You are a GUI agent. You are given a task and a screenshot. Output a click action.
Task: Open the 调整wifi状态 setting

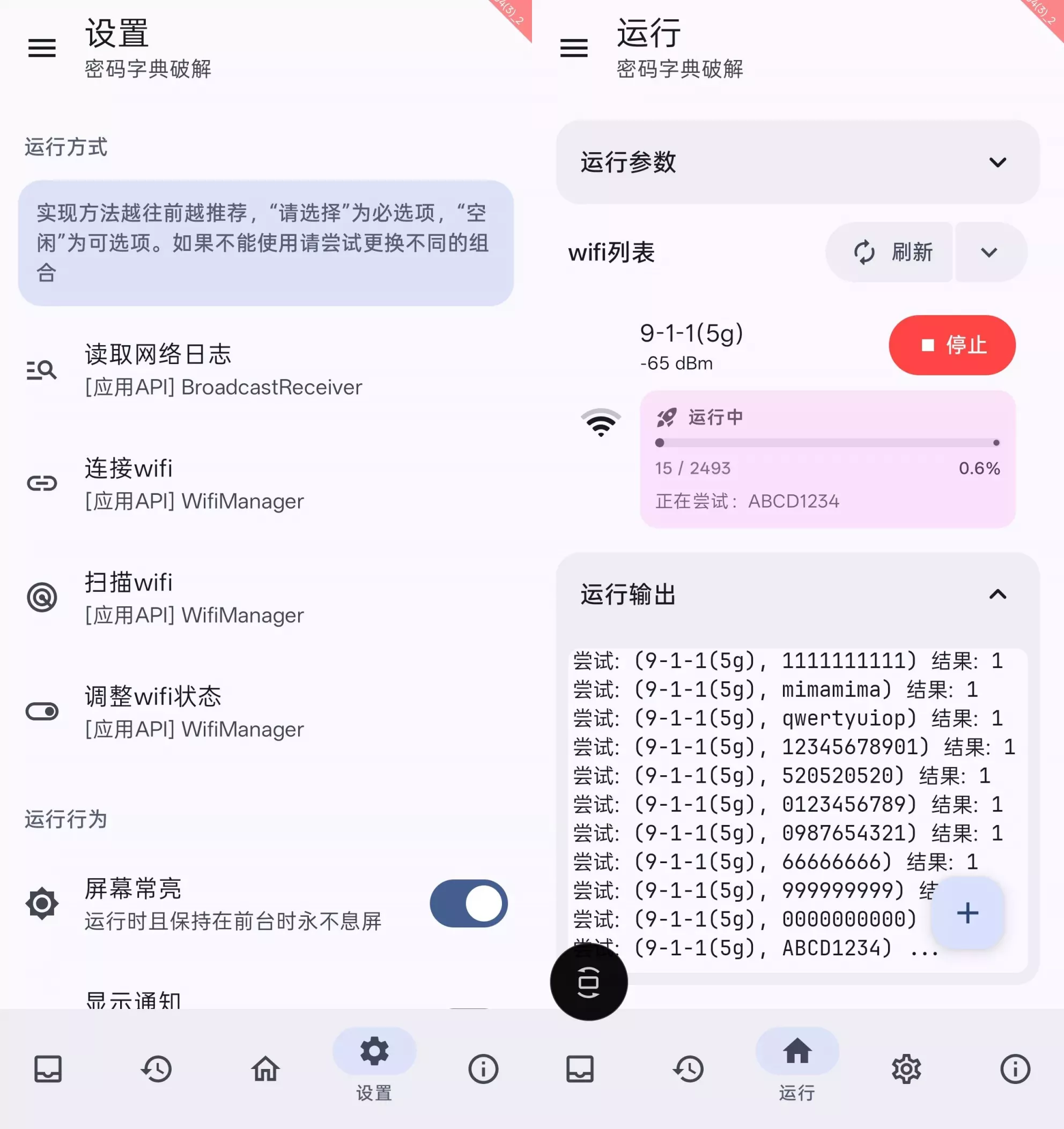click(x=193, y=711)
